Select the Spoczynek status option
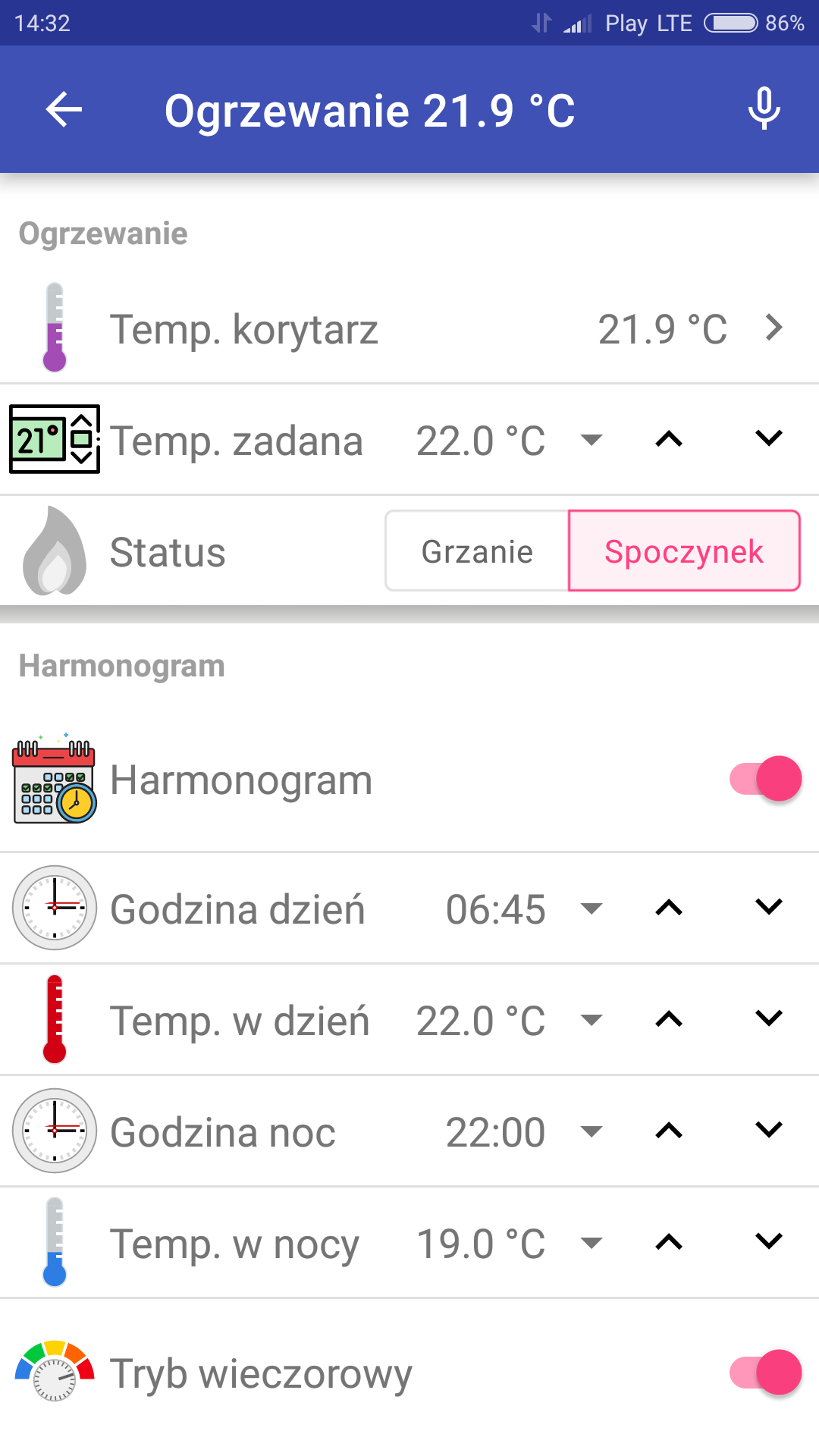 click(x=684, y=551)
